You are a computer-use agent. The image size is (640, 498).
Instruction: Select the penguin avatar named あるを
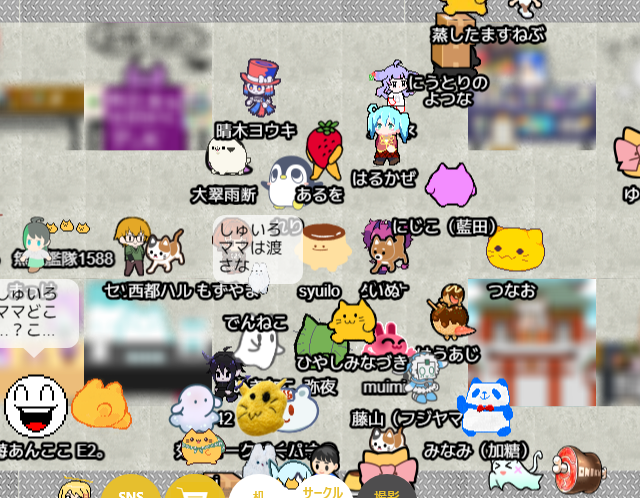coord(289,180)
